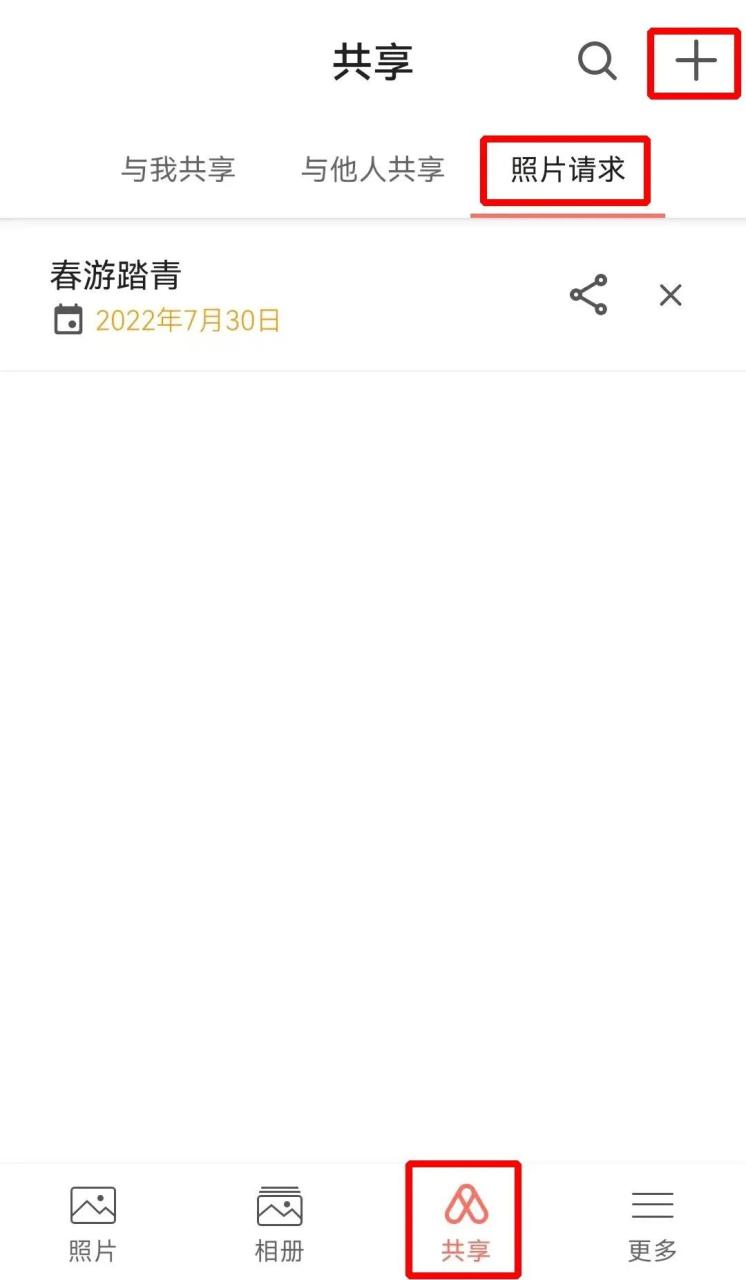
Task: Remove the 春游踏青 request with X
Action: click(x=670, y=295)
